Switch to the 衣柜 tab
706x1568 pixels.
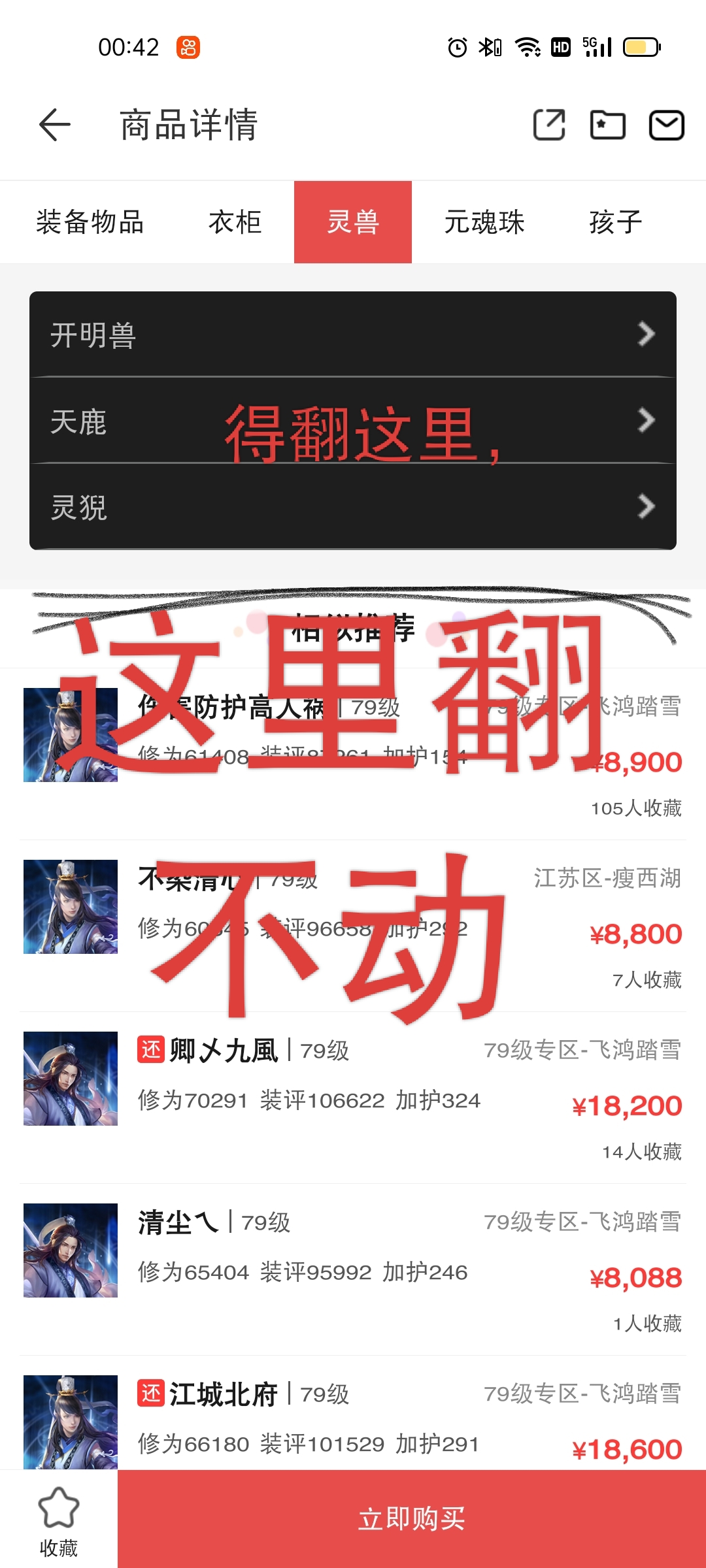[x=235, y=222]
